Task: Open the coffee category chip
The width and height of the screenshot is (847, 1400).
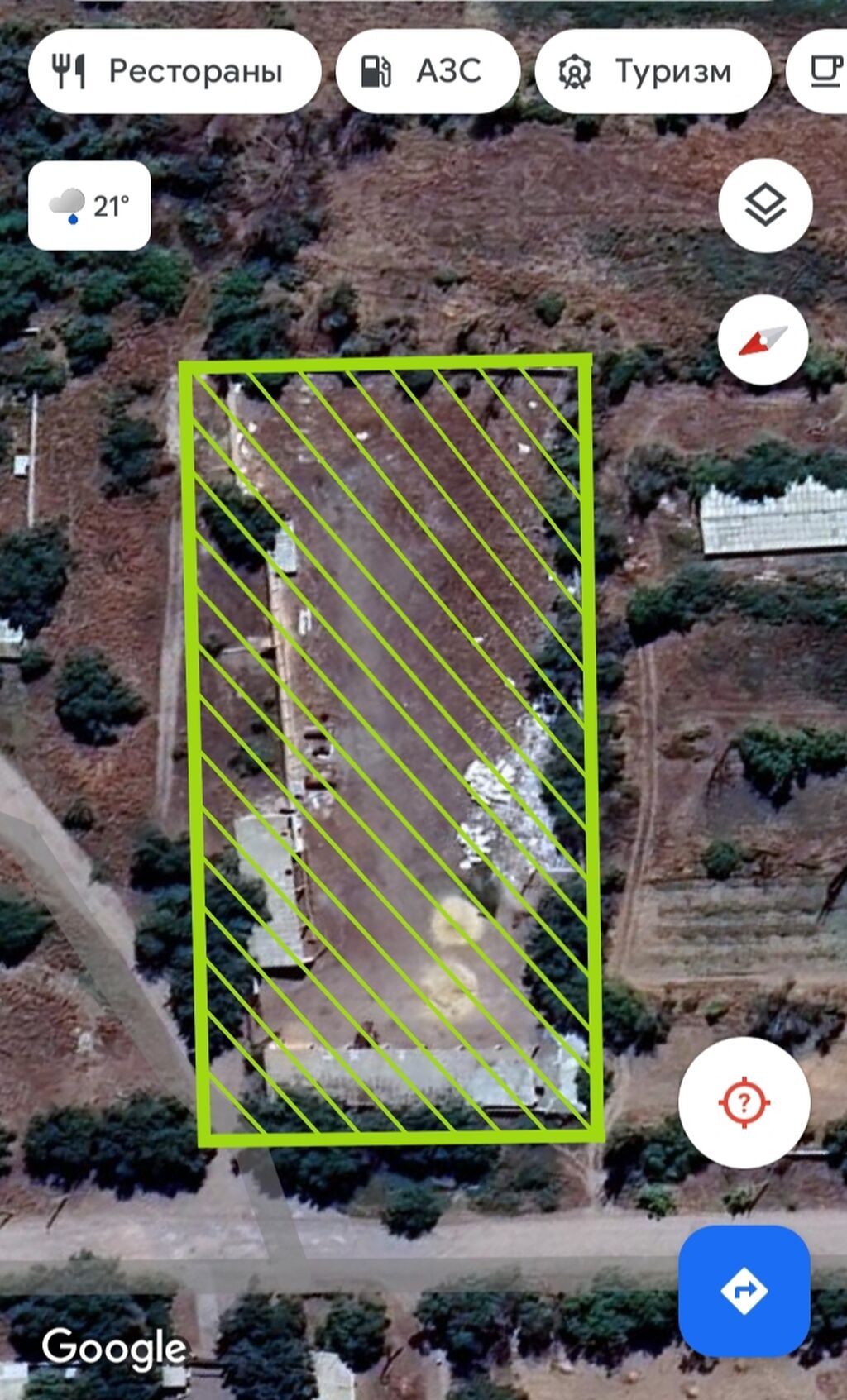Action: pos(819,71)
